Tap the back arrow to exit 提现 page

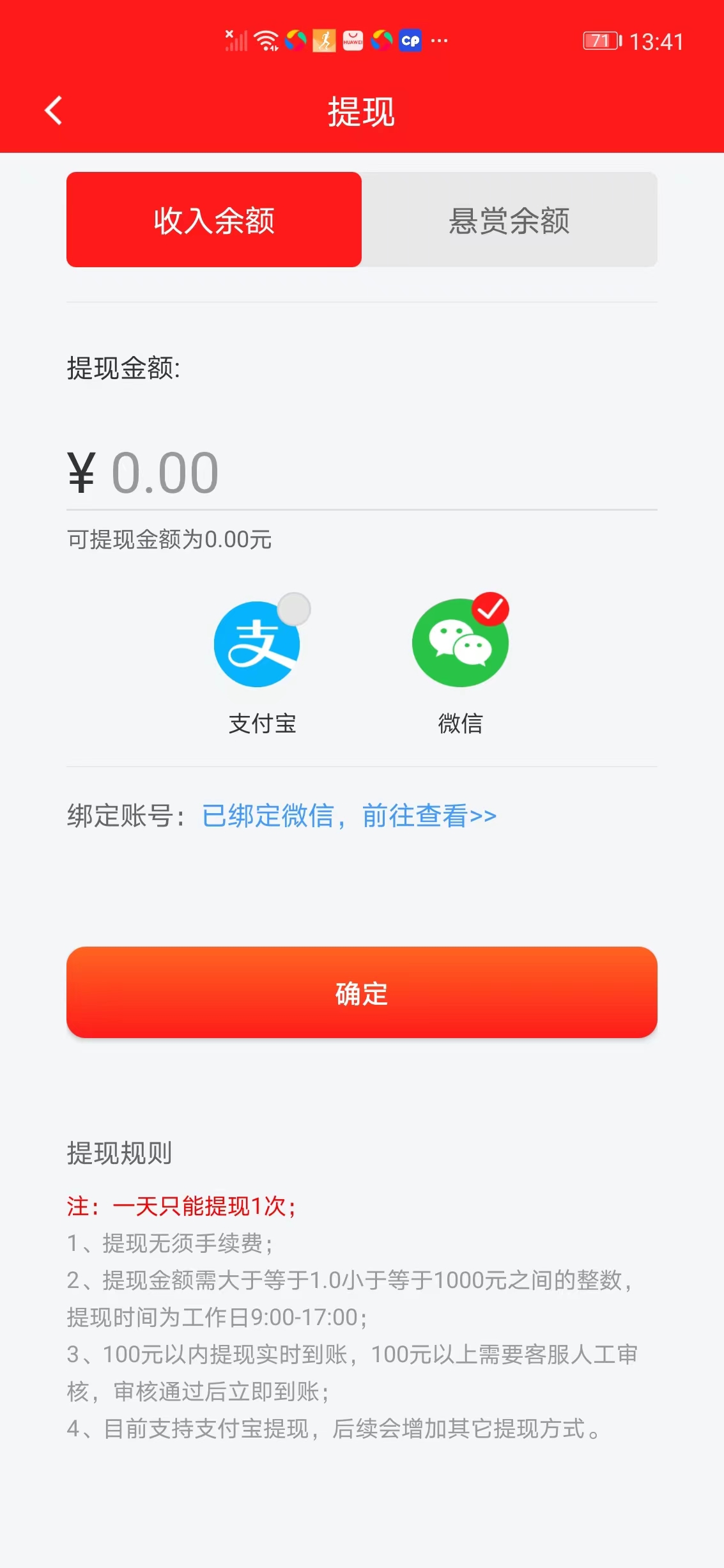tap(53, 110)
